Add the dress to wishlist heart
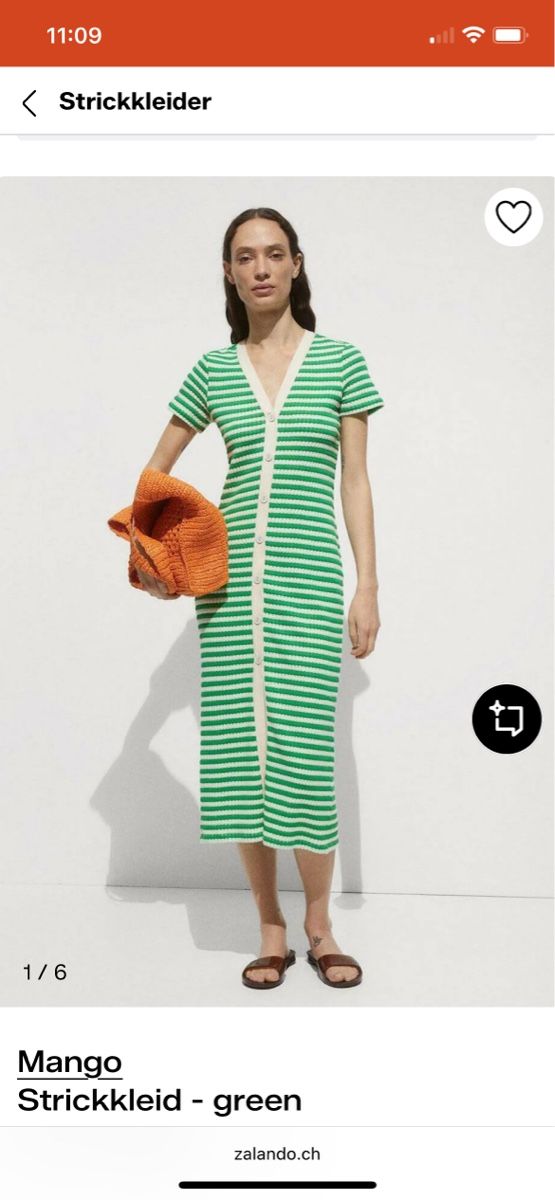The height and width of the screenshot is (1200, 555). (514, 217)
